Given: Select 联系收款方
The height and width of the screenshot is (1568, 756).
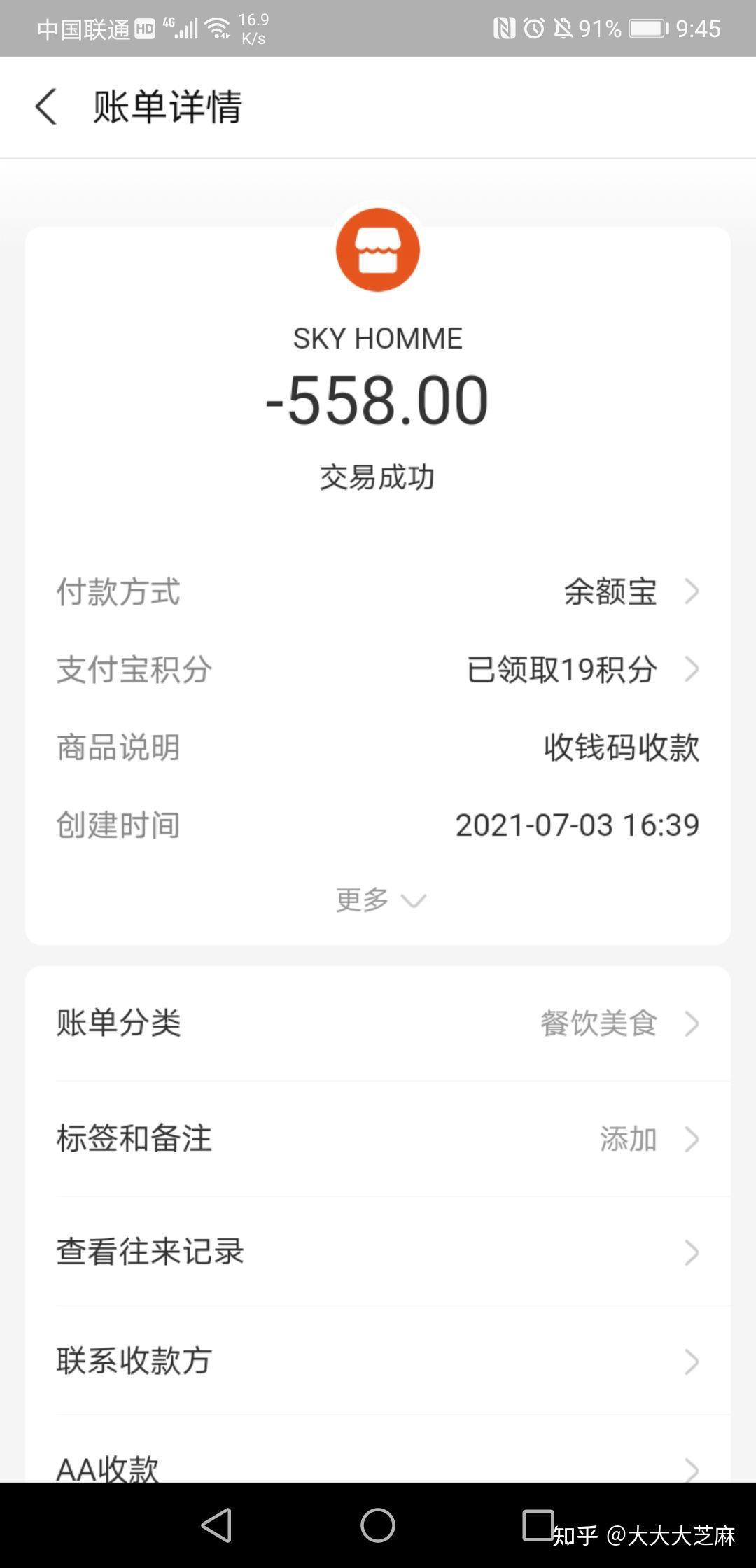Looking at the screenshot, I should click(378, 1361).
